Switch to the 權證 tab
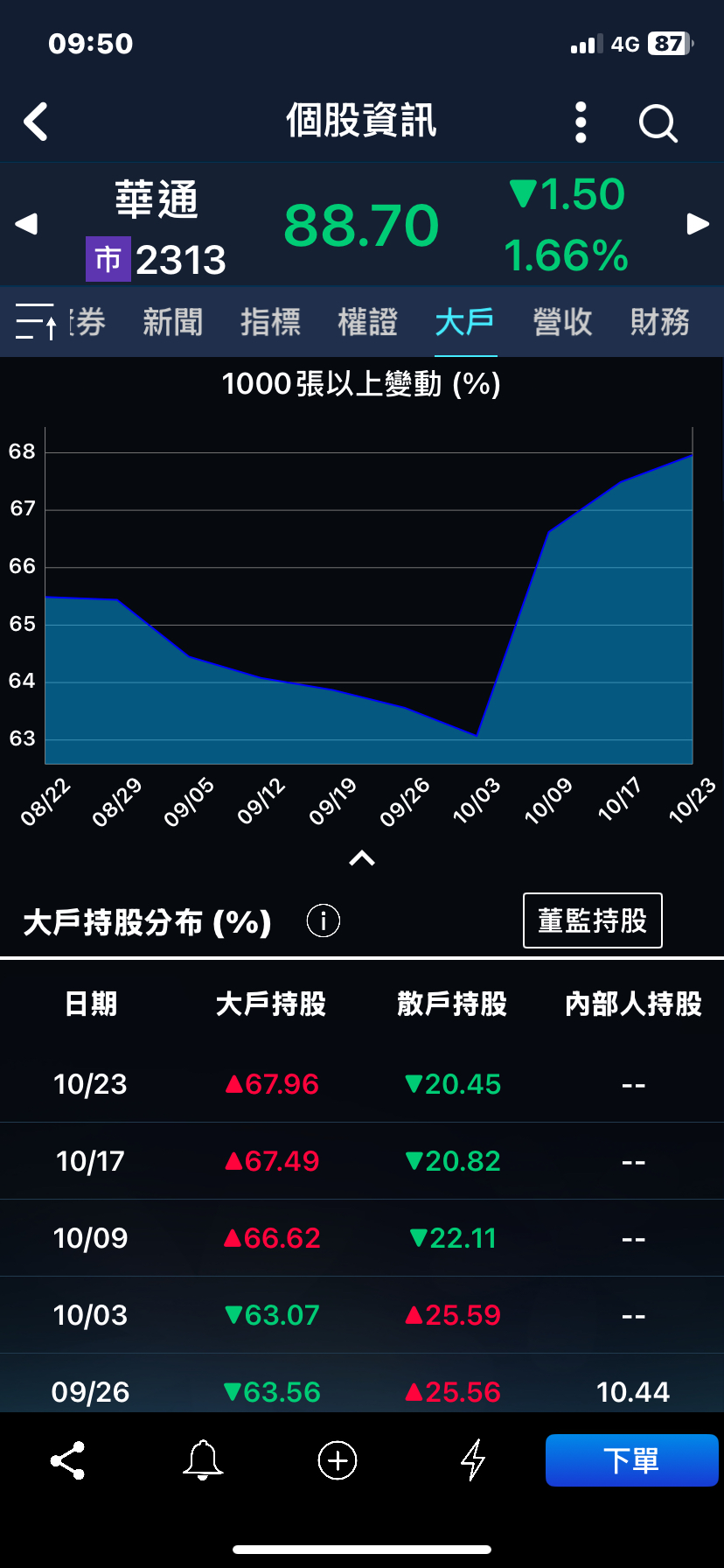The height and width of the screenshot is (1568, 724). coord(368,322)
